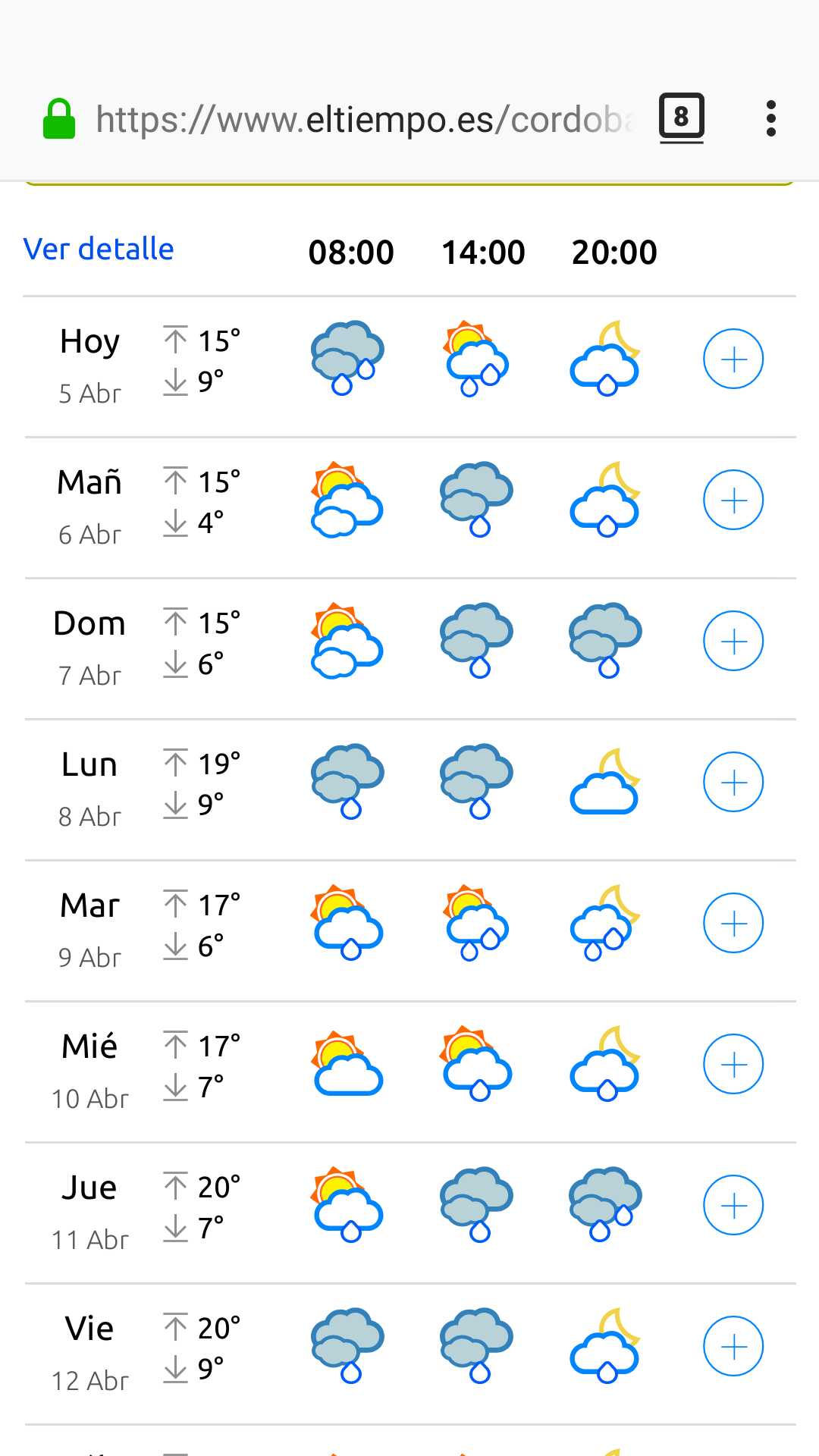The image size is (819, 1456).
Task: Expand the Mié 10 Abr forecast
Action: coord(733,1064)
